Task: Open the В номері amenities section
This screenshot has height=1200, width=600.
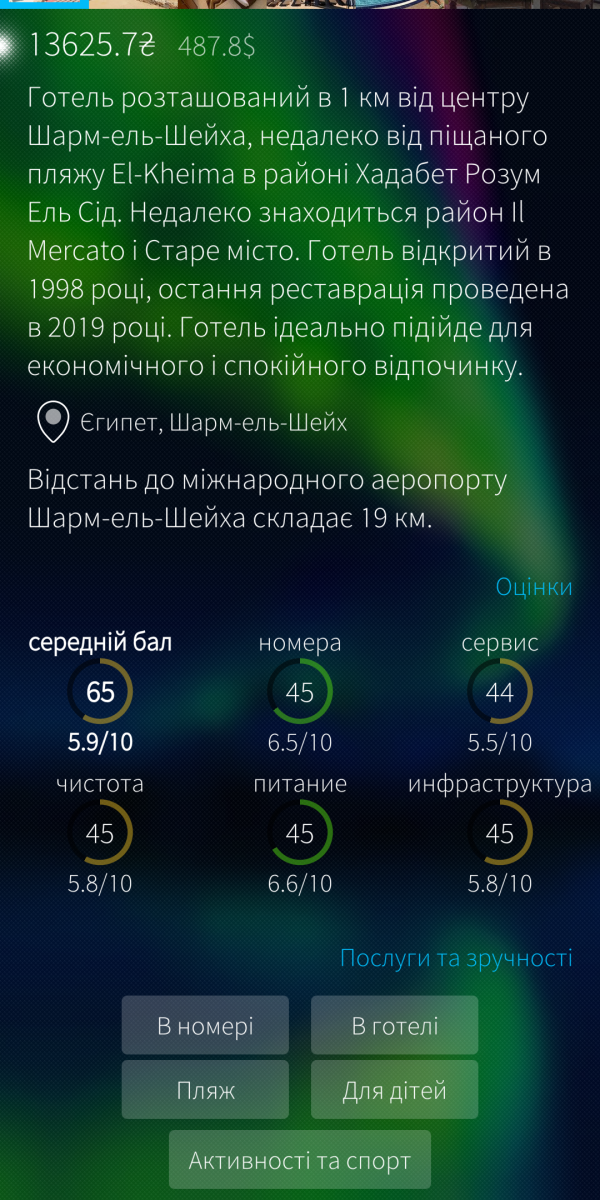Action: pos(205,1025)
